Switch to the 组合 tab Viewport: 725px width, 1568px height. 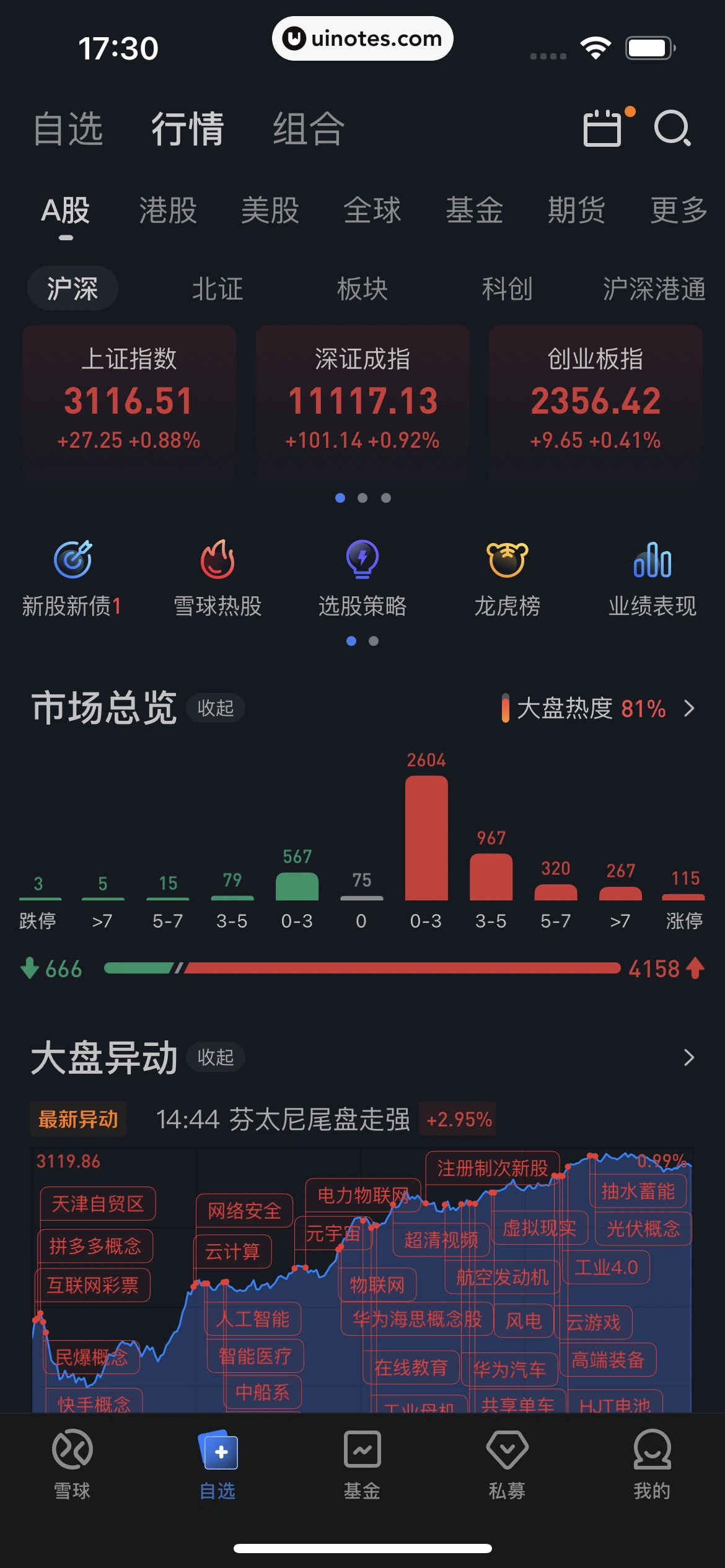point(307,129)
